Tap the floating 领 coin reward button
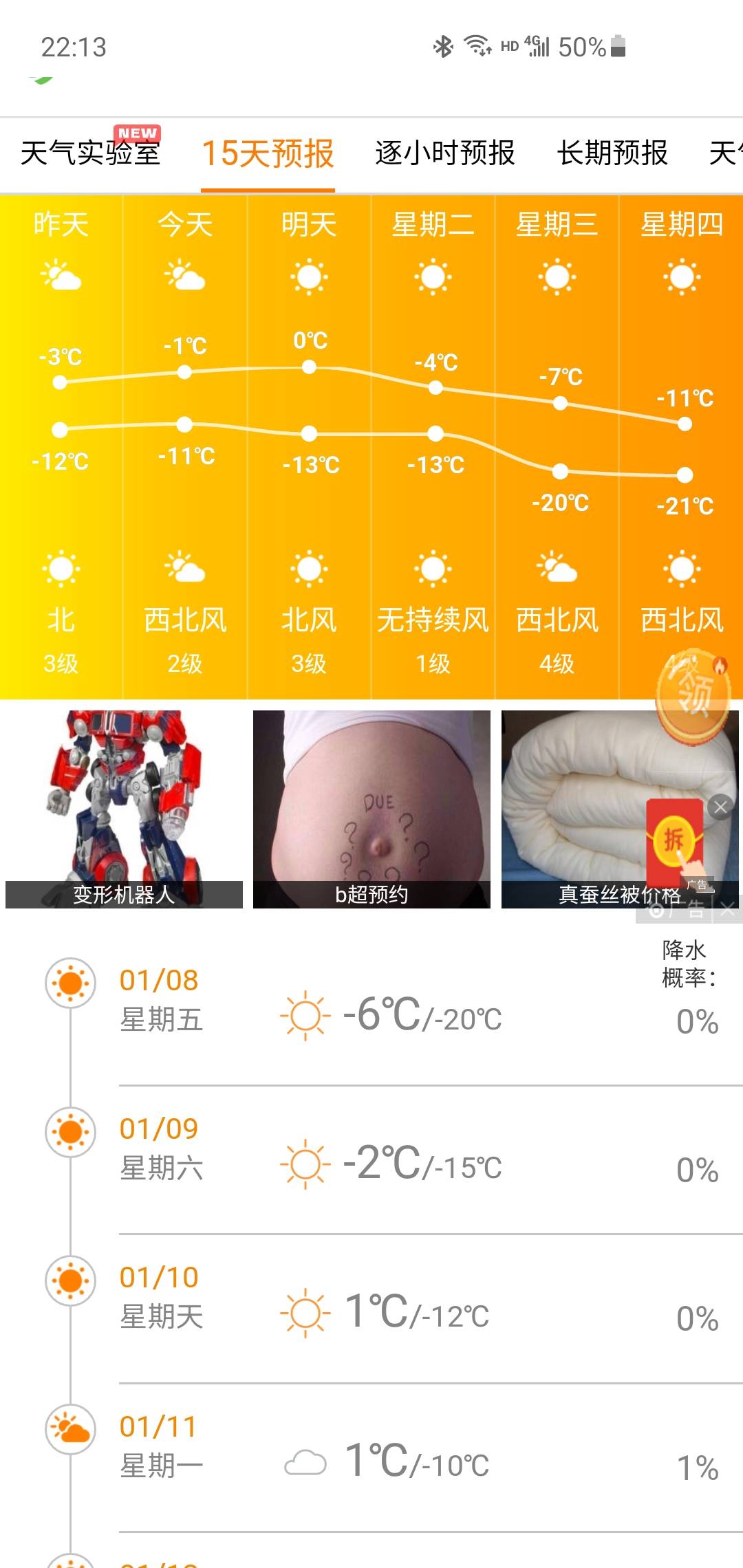 (x=691, y=696)
